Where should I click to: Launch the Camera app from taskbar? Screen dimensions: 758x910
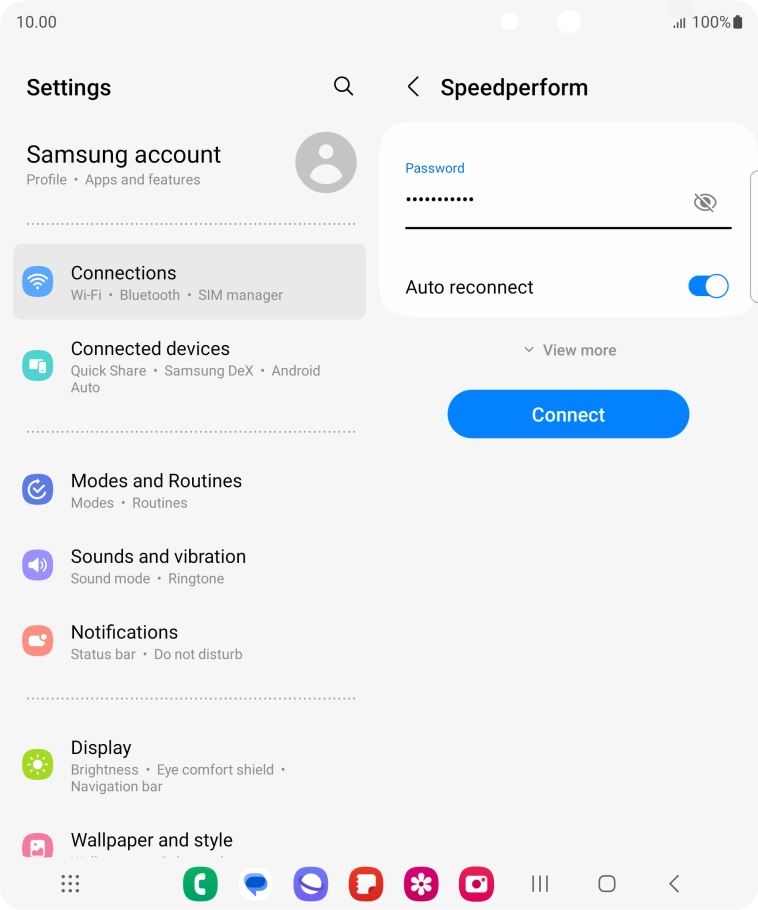[476, 883]
